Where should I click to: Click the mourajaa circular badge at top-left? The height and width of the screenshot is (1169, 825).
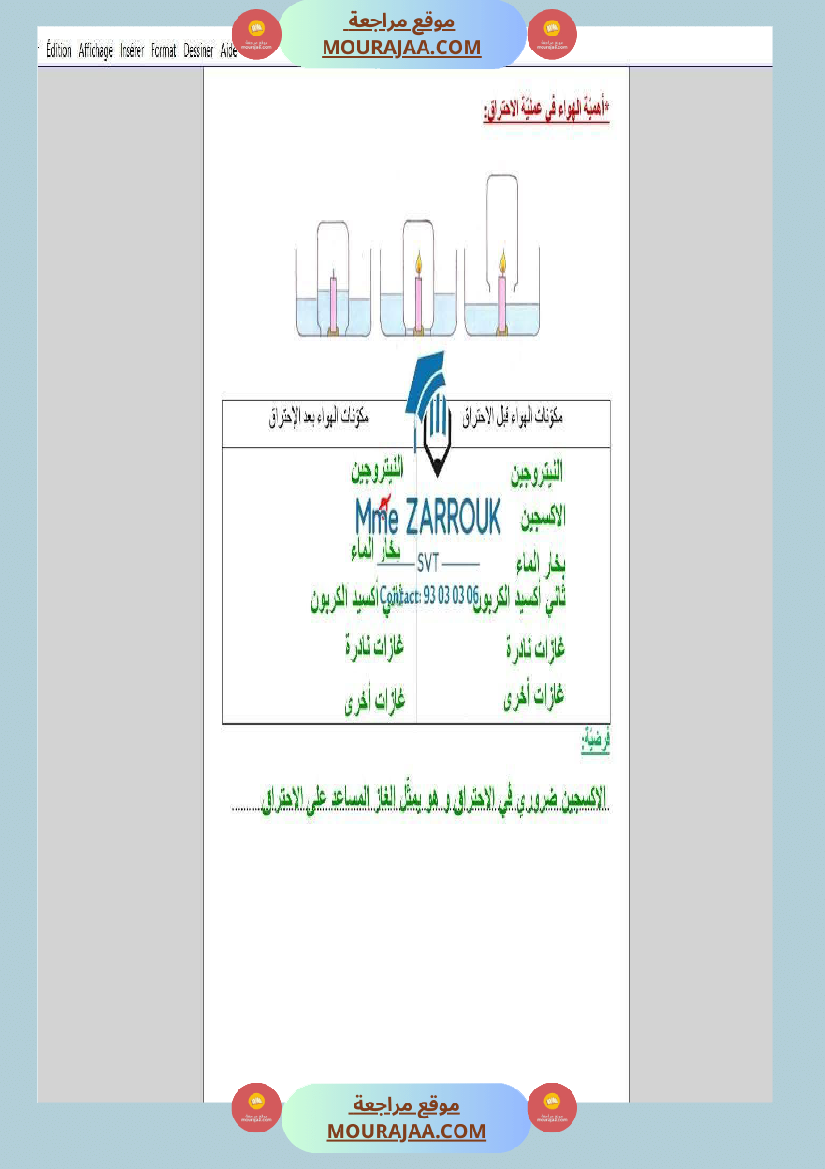(x=256, y=33)
